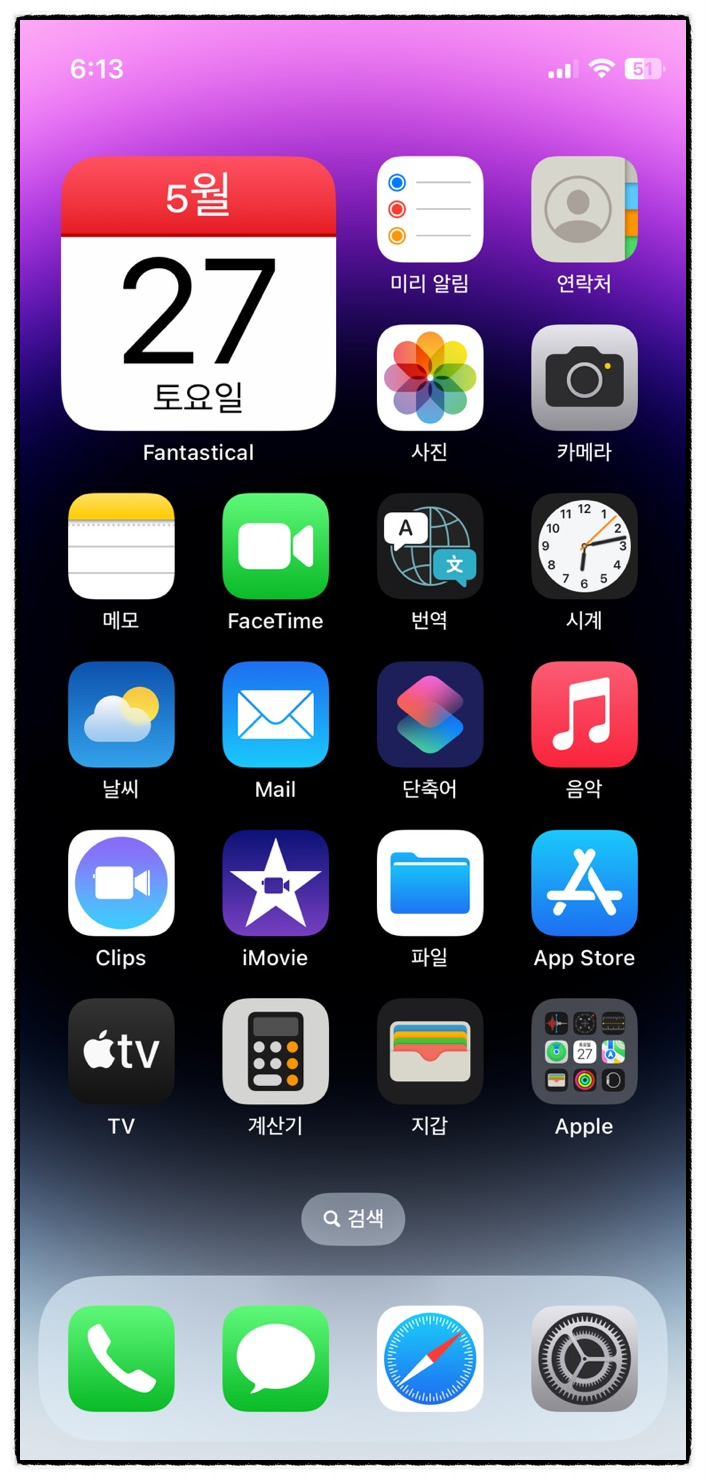Screen dimensions: 706x1480
Task: Launch the iMovie app
Action: 275,882
